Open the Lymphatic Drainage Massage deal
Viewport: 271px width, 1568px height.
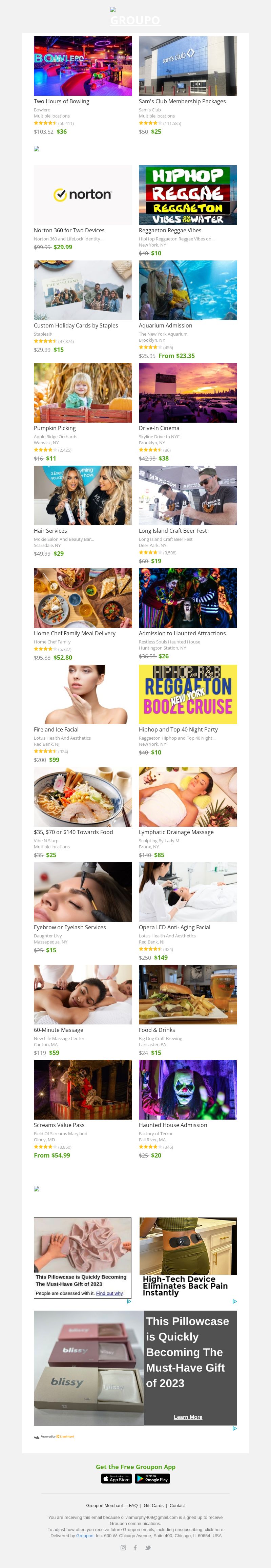pos(188,796)
